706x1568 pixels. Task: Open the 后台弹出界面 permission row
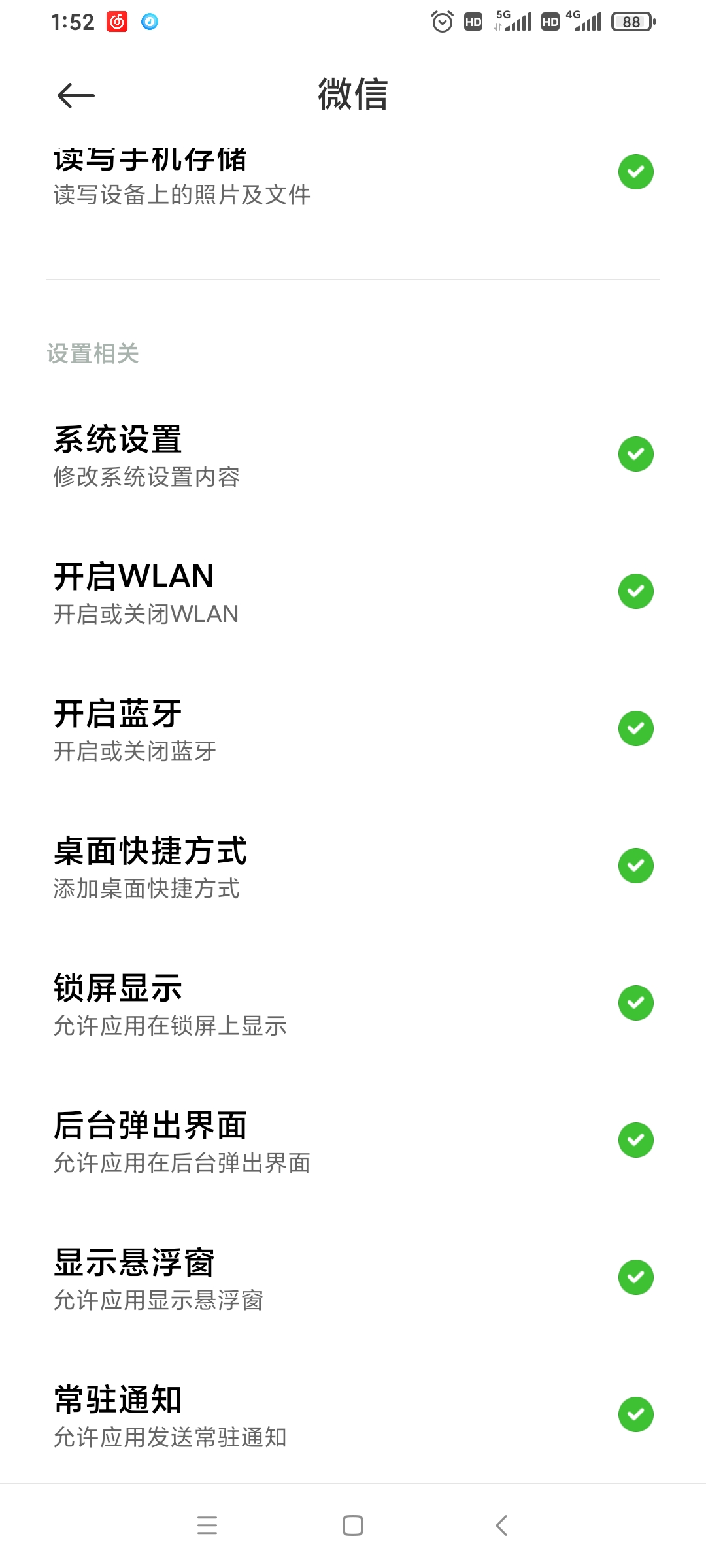coord(353,1141)
